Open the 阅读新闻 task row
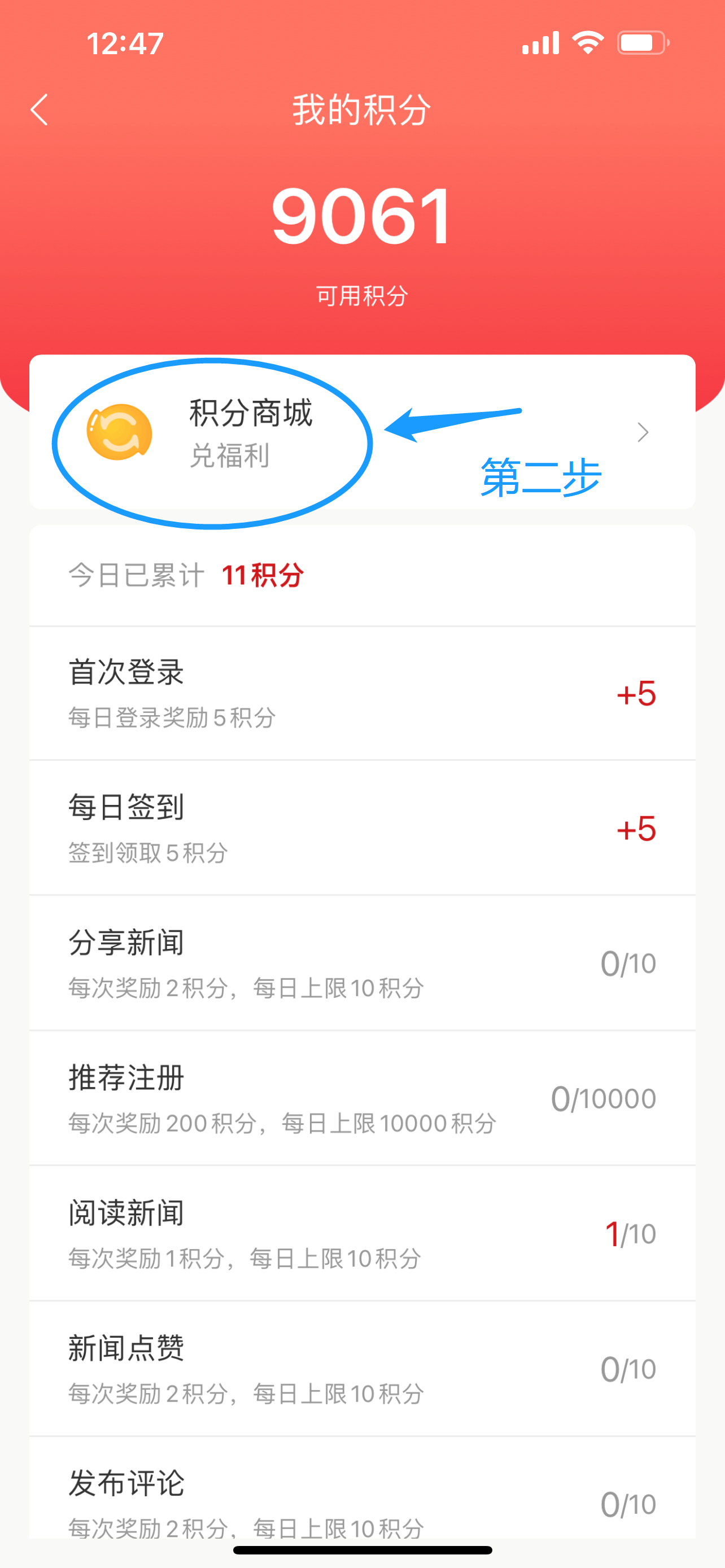The image size is (725, 1568). pyautogui.click(x=362, y=1233)
